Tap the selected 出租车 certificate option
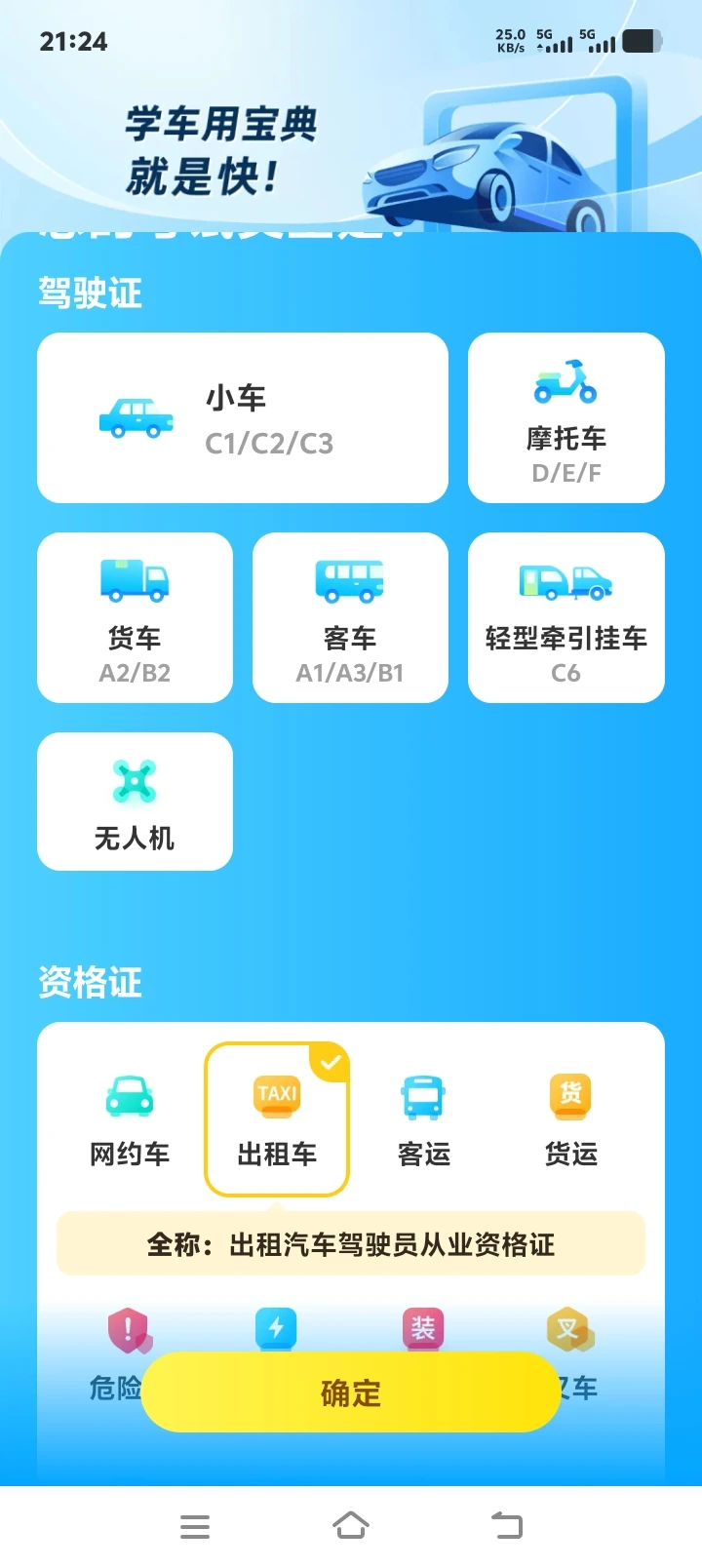The image size is (702, 1568). 277,1119
